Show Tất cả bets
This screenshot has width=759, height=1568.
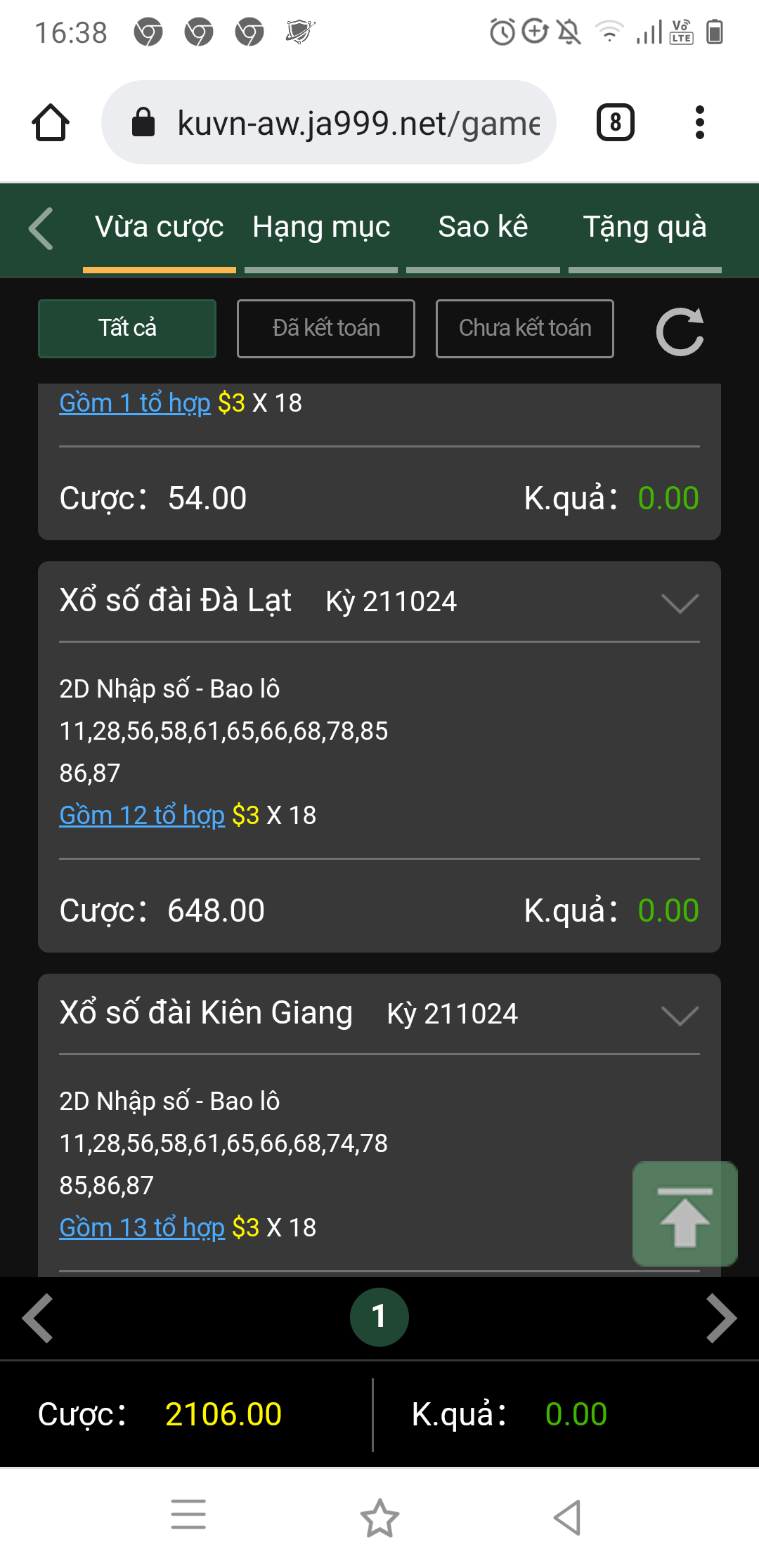pyautogui.click(x=127, y=329)
